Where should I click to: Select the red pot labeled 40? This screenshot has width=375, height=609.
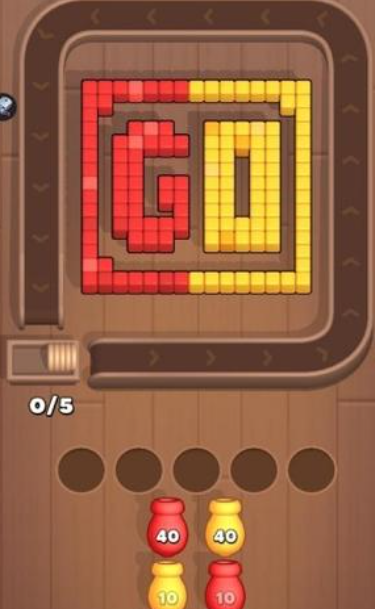pos(167,527)
